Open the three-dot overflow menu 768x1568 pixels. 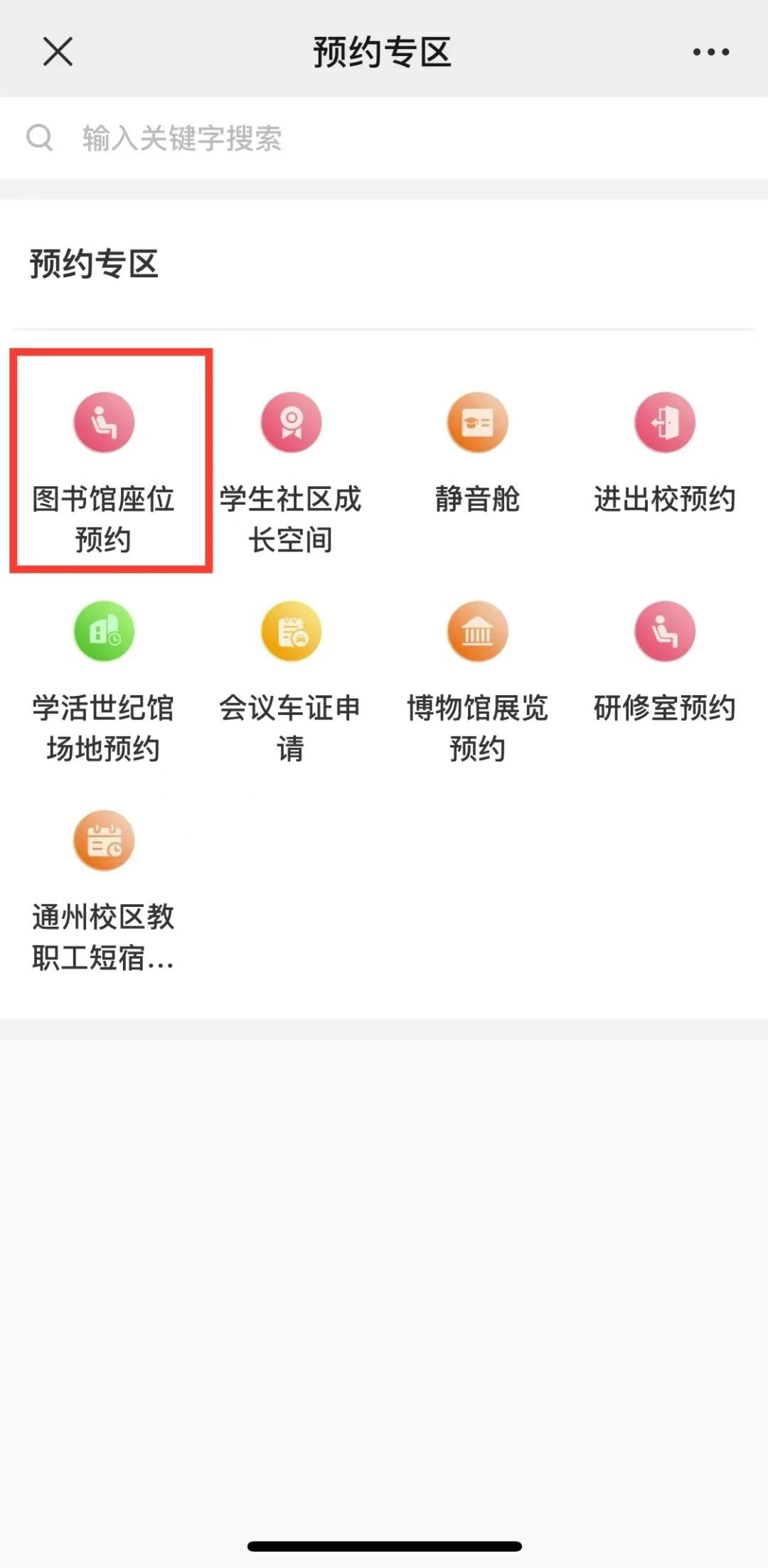tap(710, 52)
